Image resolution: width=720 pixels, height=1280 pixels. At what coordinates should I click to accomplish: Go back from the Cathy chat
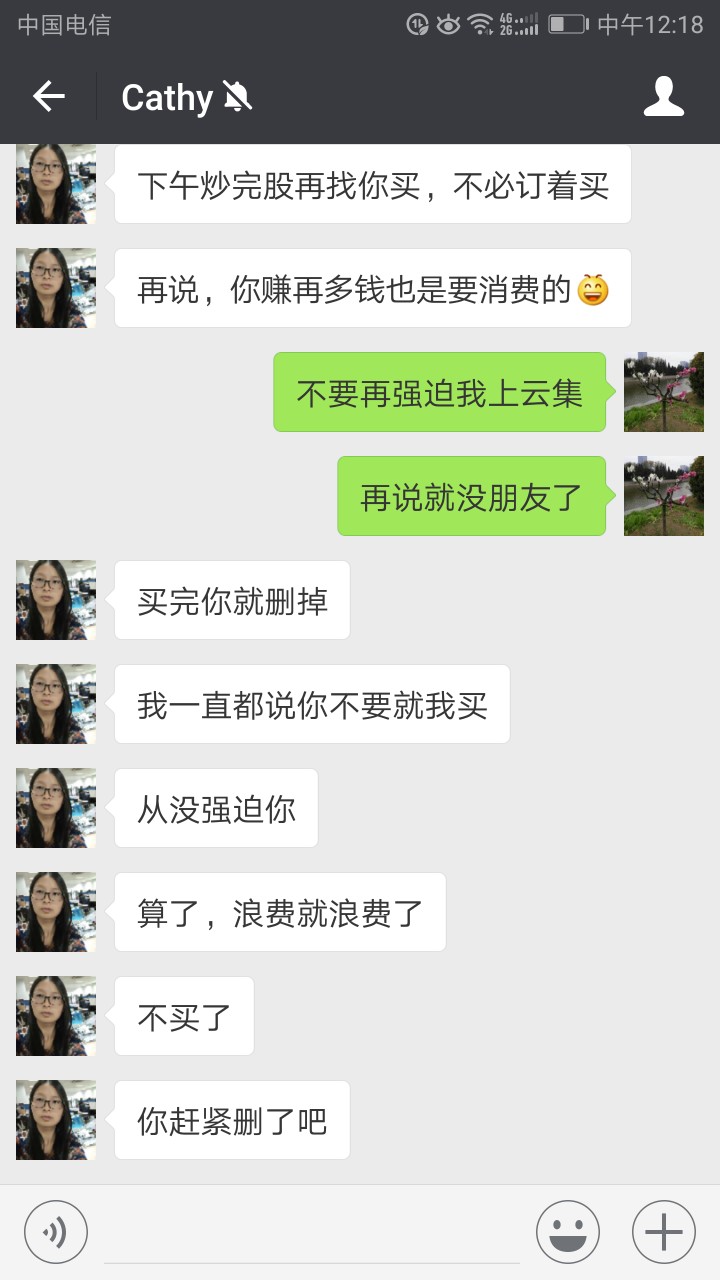tap(48, 96)
